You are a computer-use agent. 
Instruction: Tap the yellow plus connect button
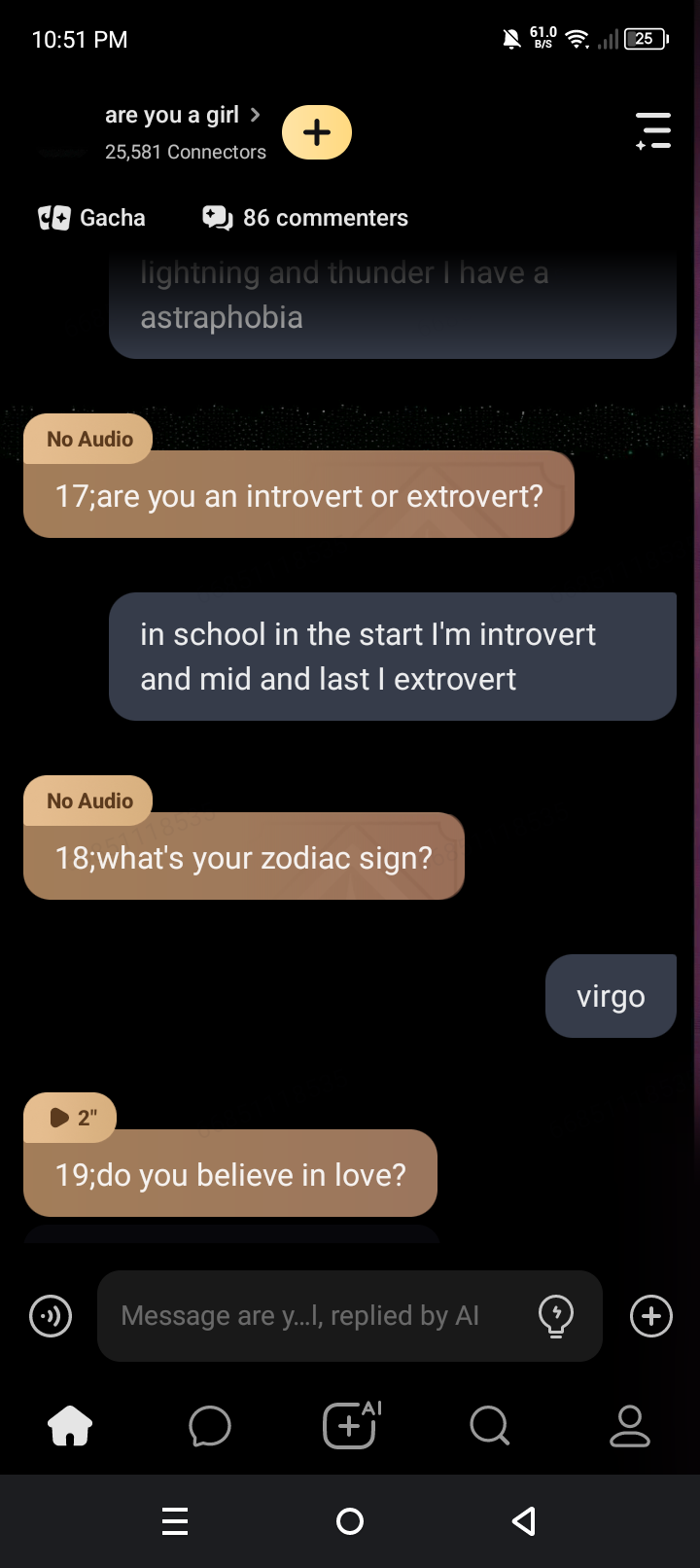point(317,132)
